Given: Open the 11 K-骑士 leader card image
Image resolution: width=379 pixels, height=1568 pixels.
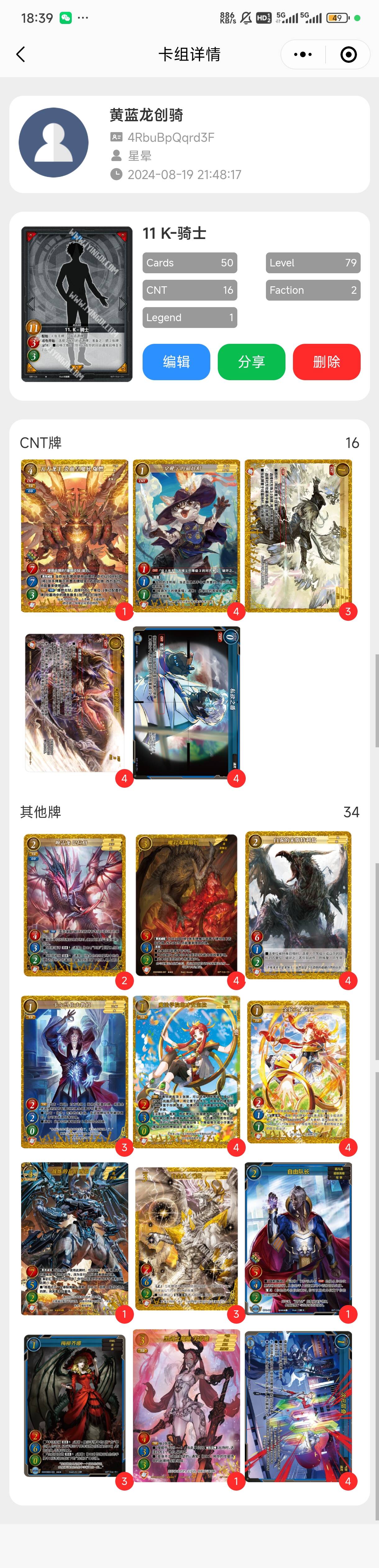Looking at the screenshot, I should tap(77, 304).
